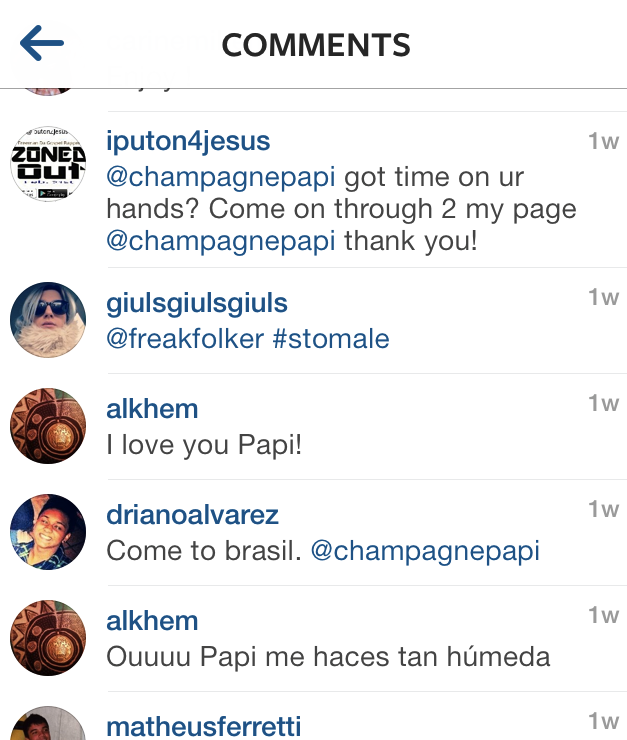
Task: Open alkhem's name on 'I love you Papi!'
Action: [x=152, y=408]
